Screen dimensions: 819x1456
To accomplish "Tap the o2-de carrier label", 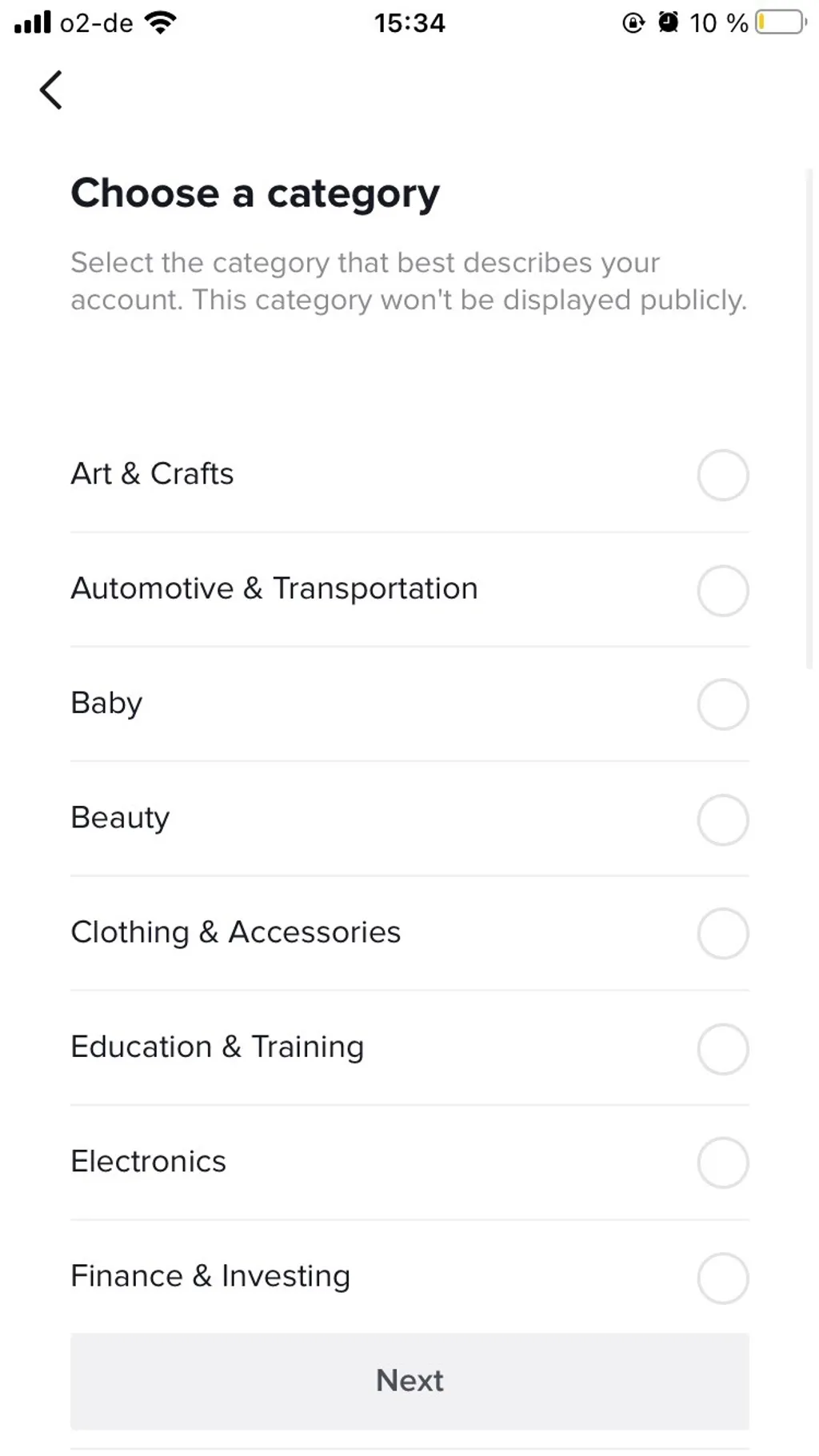I will [x=95, y=23].
